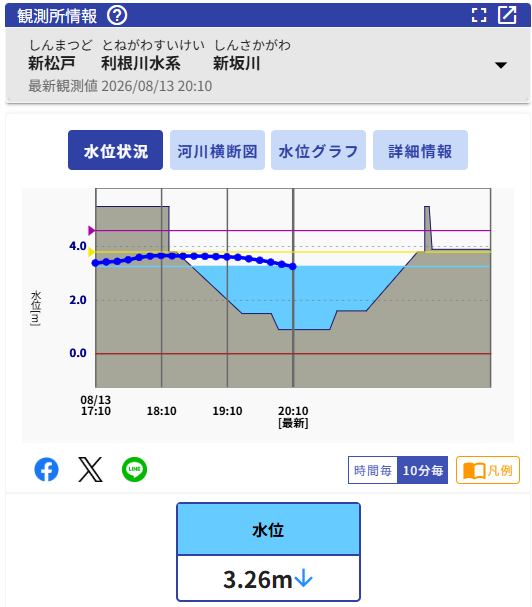Share on X
This screenshot has height=607, width=532.
91,470
